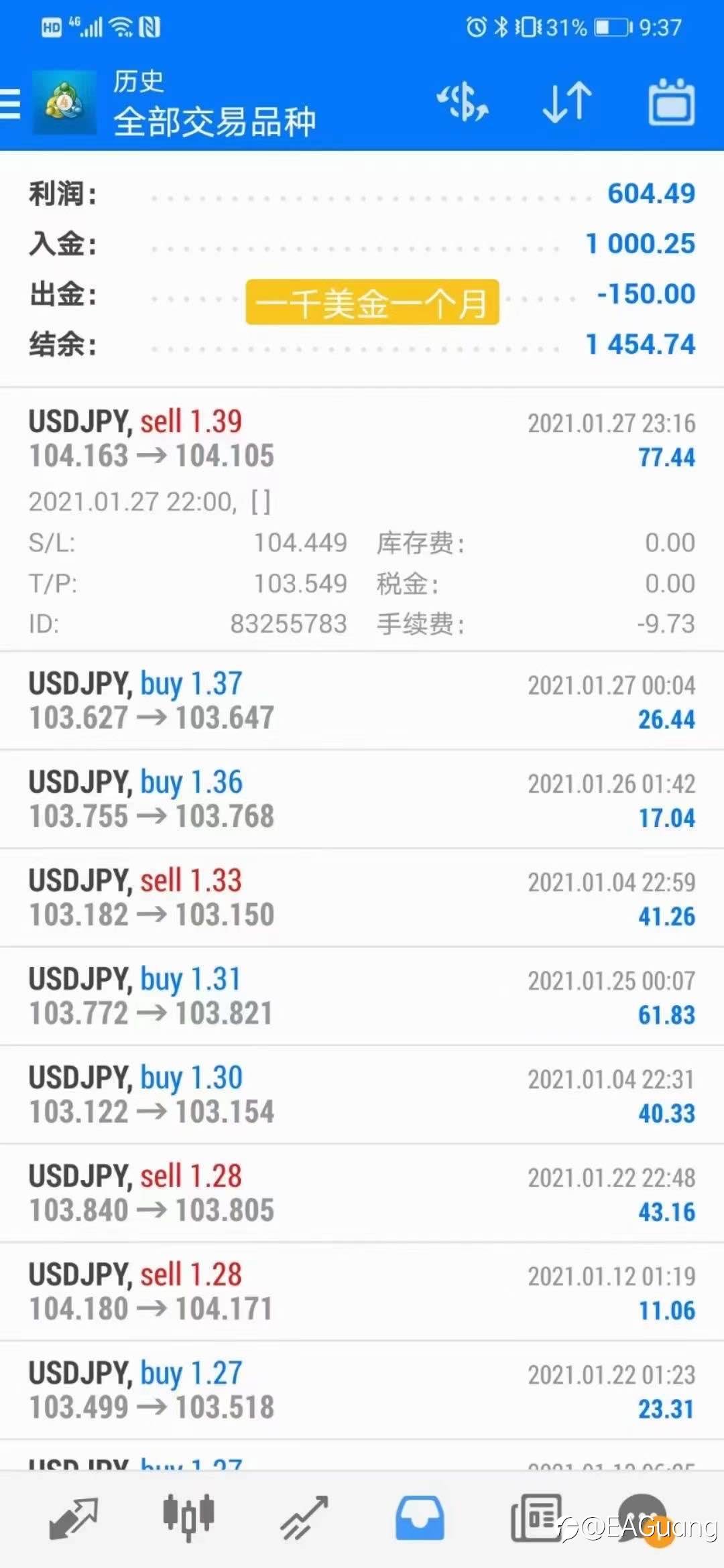The height and width of the screenshot is (1568, 724).
Task: Open the sort order arrows option
Action: [567, 103]
